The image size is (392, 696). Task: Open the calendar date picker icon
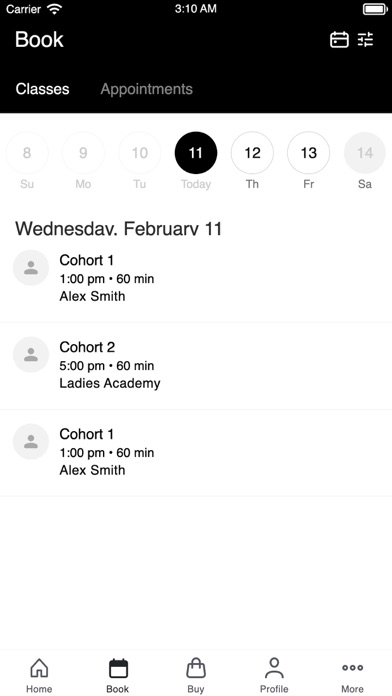[x=339, y=40]
